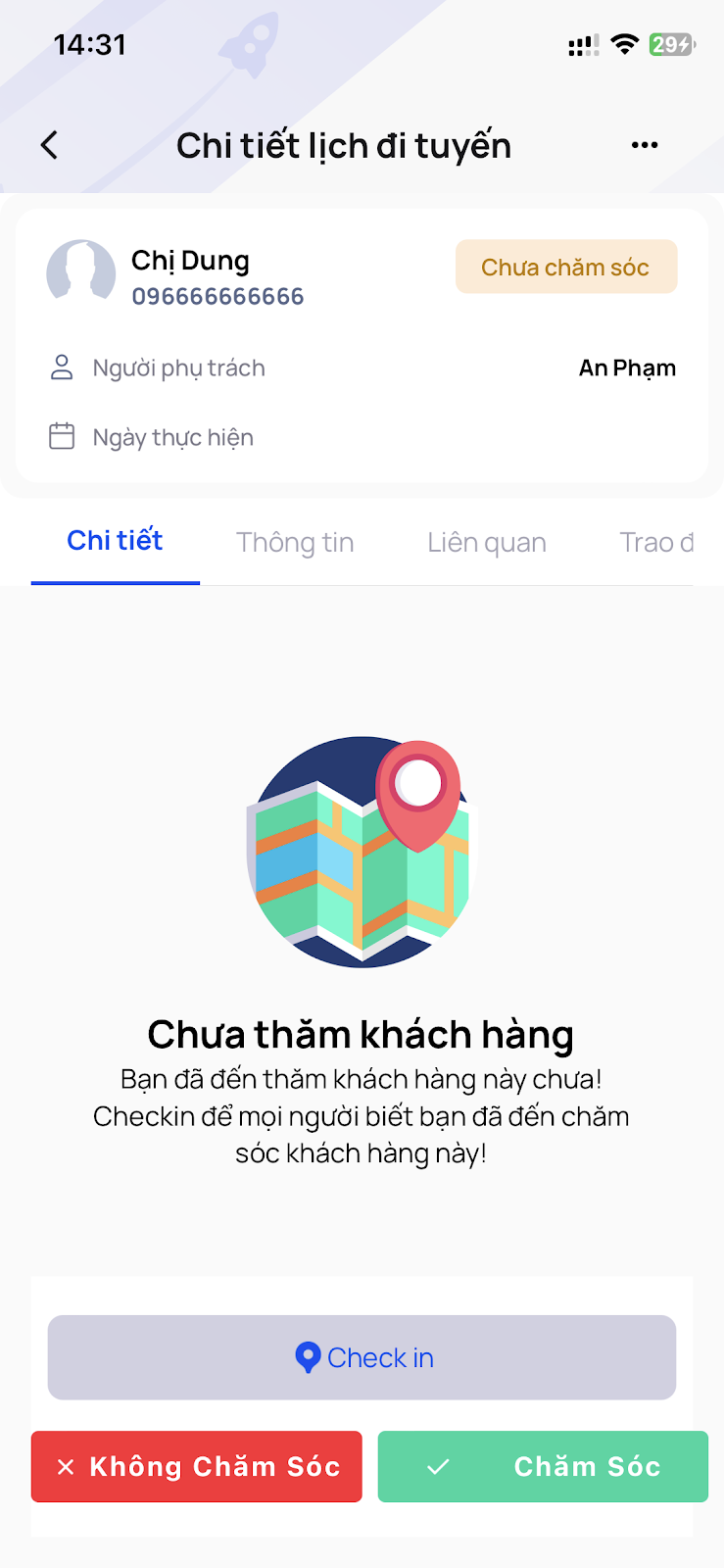This screenshot has width=724, height=1568.
Task: Open the Trao đổi tab
Action: tap(655, 542)
